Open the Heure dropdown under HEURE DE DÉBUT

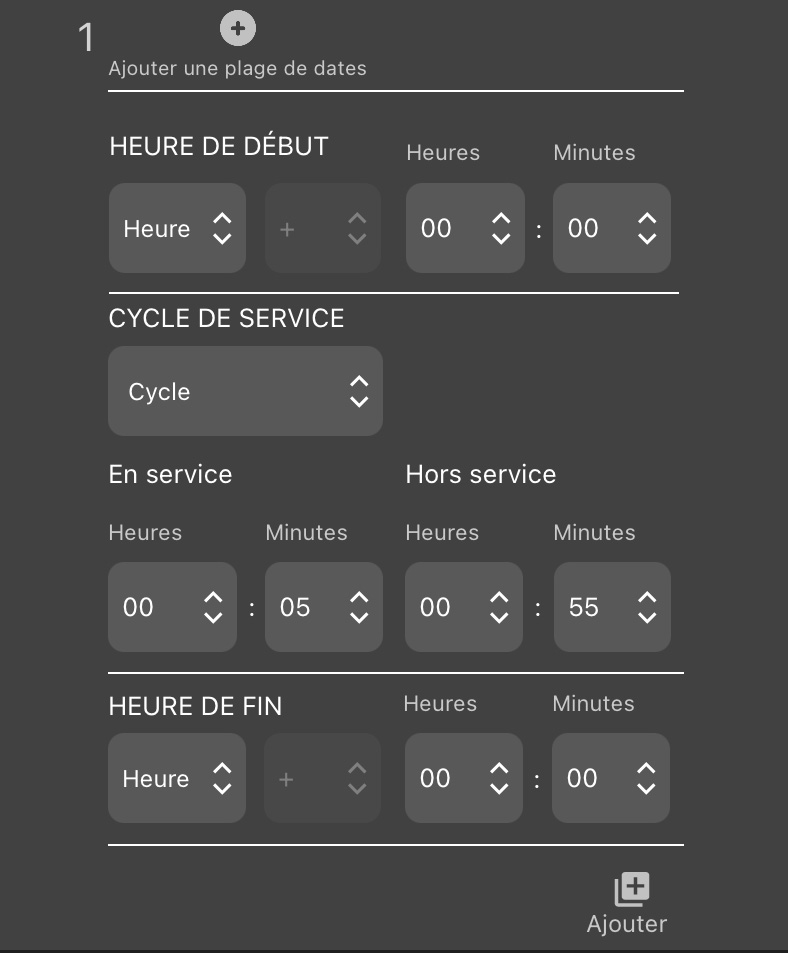point(177,228)
